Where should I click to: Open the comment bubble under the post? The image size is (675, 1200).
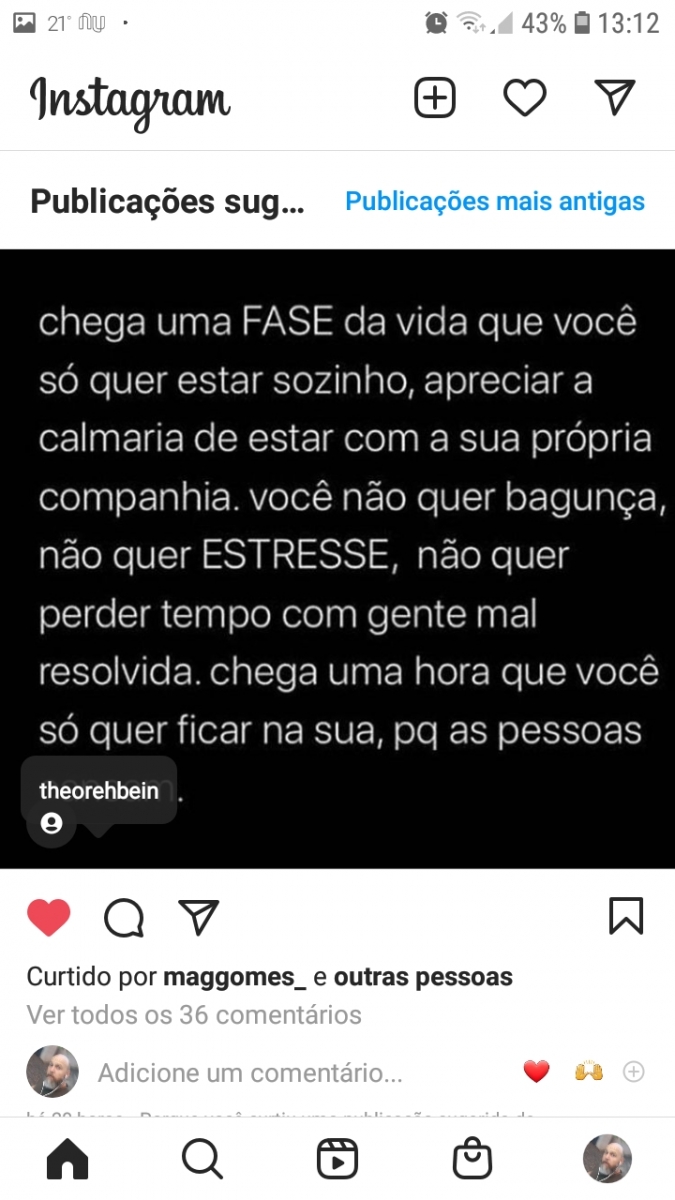pos(124,917)
